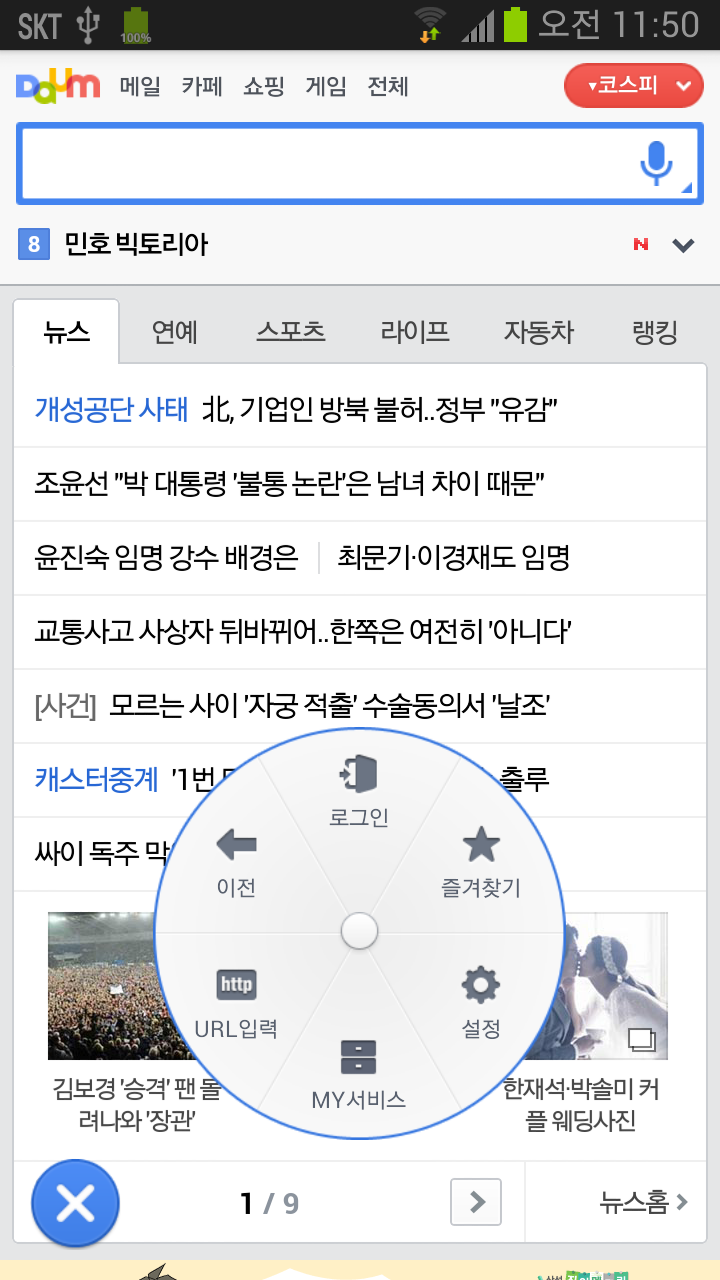The image size is (720, 1280).
Task: Select URL입력 in the radial menu
Action: point(236,1001)
